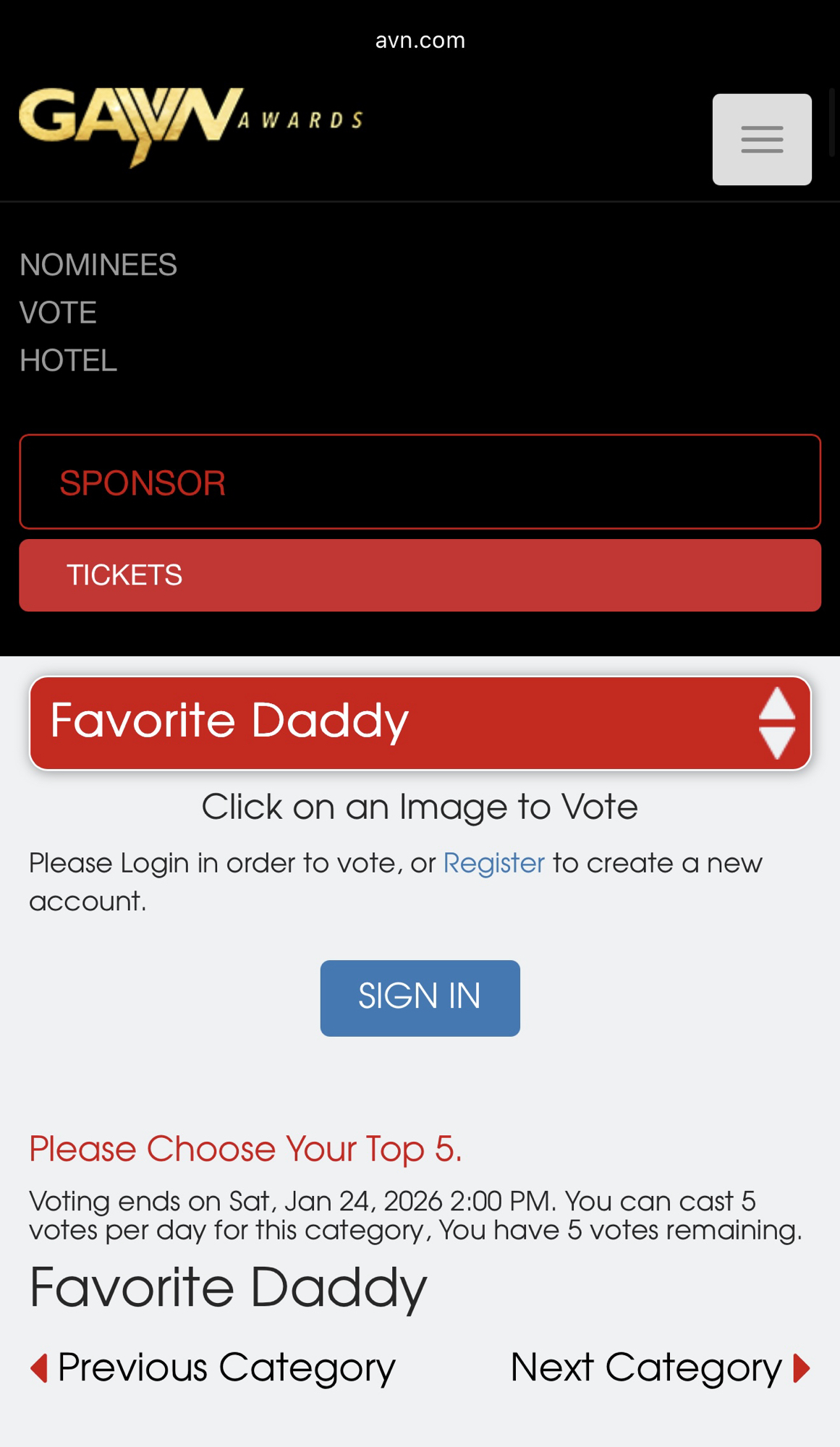Tap the avn.com address bar
The image size is (840, 1447).
pyautogui.click(x=420, y=41)
